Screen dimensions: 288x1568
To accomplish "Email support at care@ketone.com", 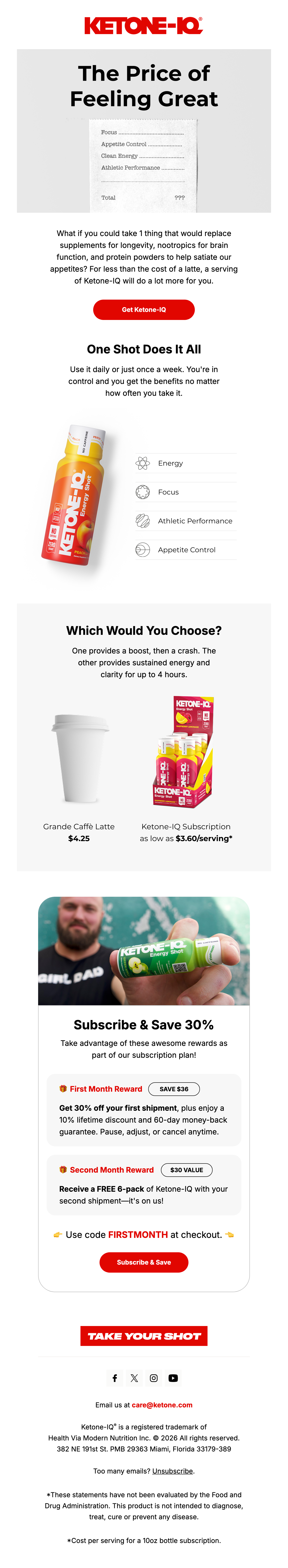I will coord(162,1405).
